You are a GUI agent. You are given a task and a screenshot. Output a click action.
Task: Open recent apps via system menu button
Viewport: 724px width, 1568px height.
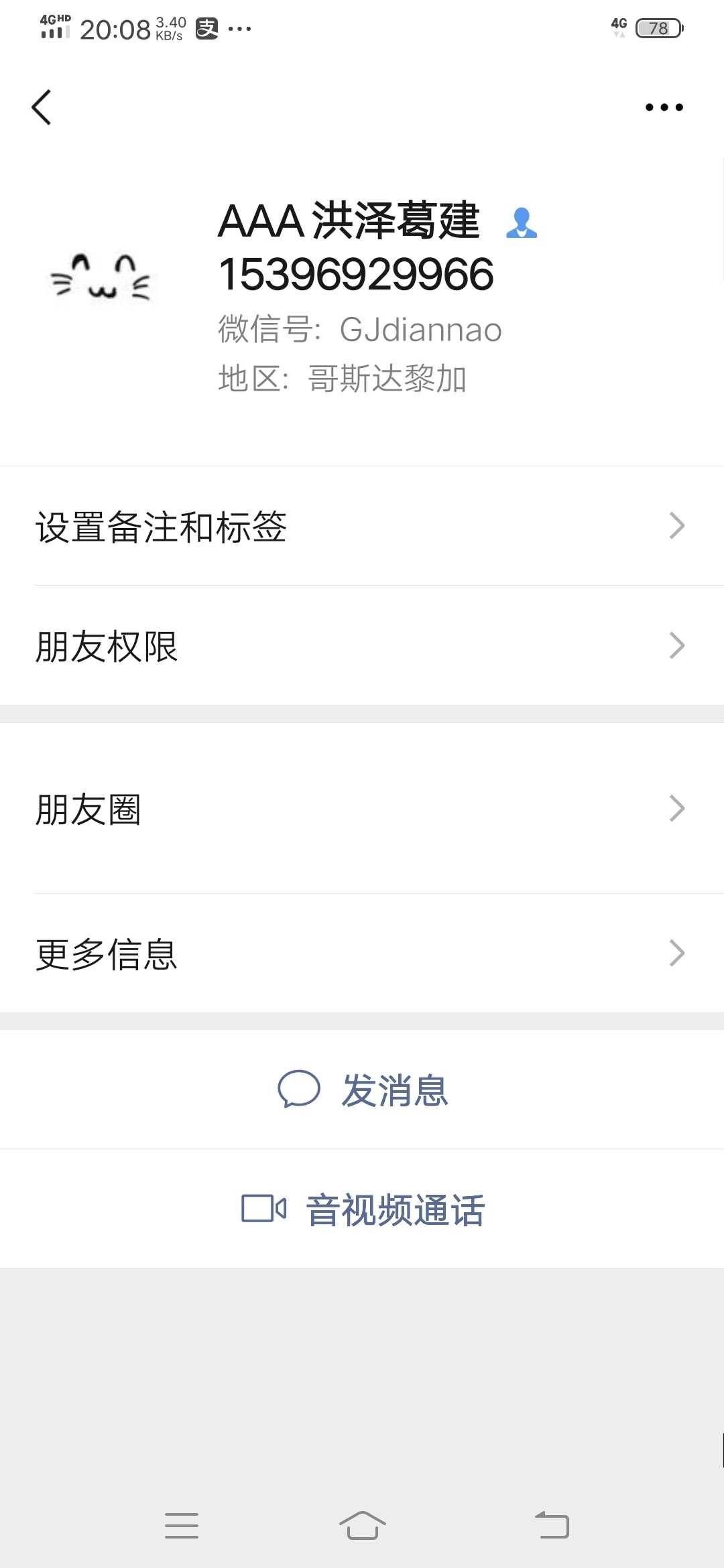pos(182,1525)
